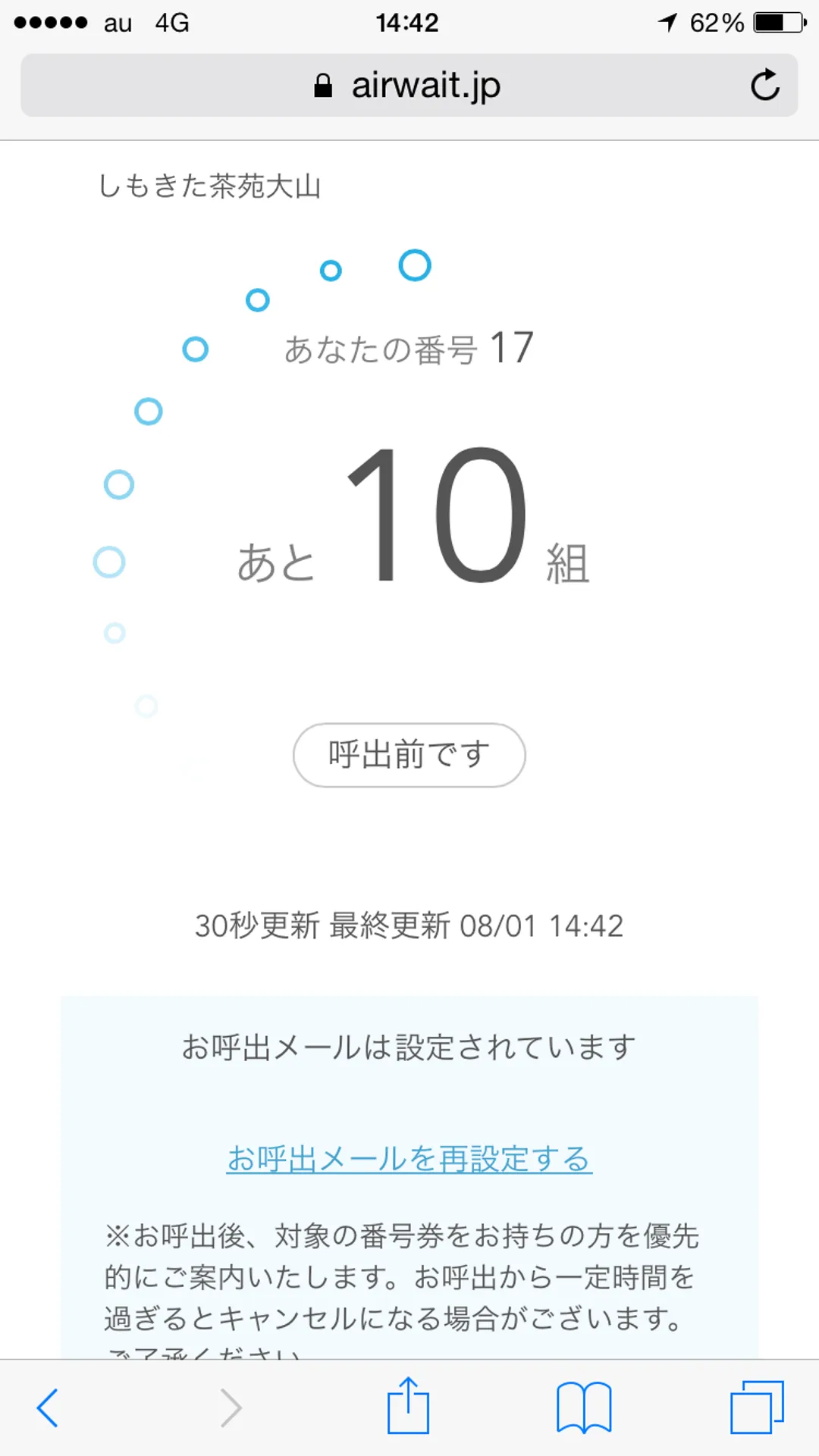Screen dimensions: 819x1456
Task: Tap the padlock icon in the address bar
Action: 322,85
